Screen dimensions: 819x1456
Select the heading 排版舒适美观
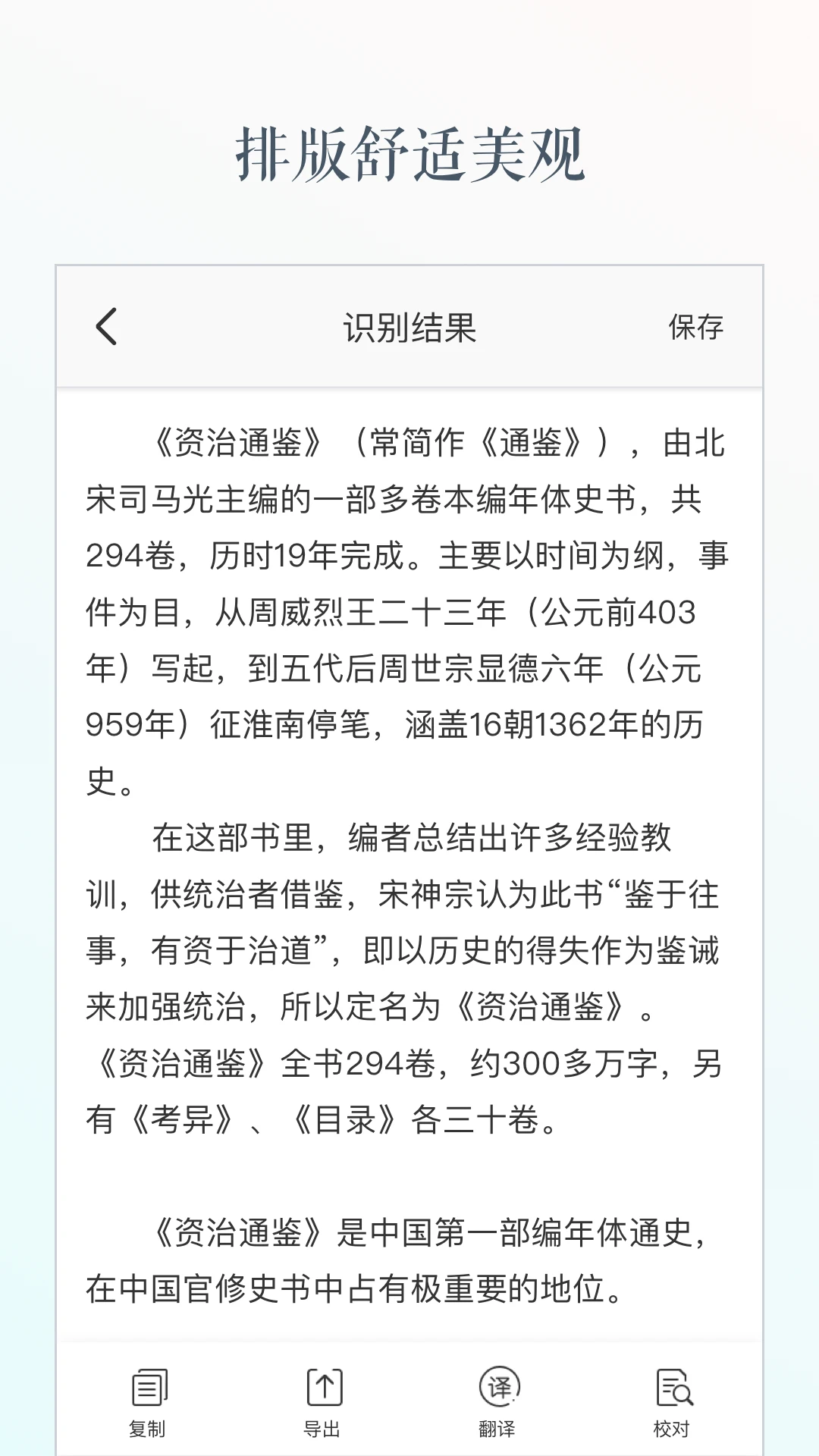click(409, 152)
